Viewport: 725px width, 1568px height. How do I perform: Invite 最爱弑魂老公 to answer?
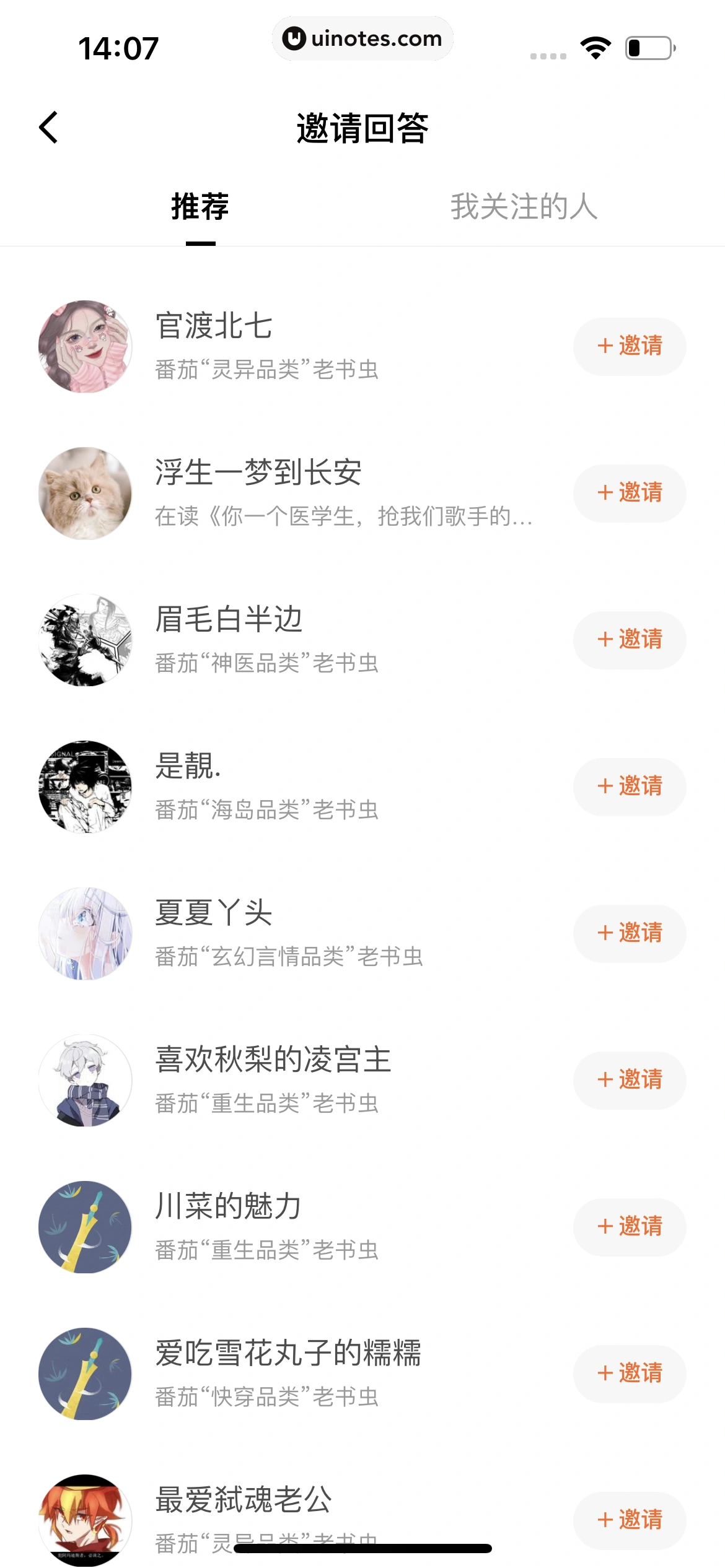coord(629,1520)
